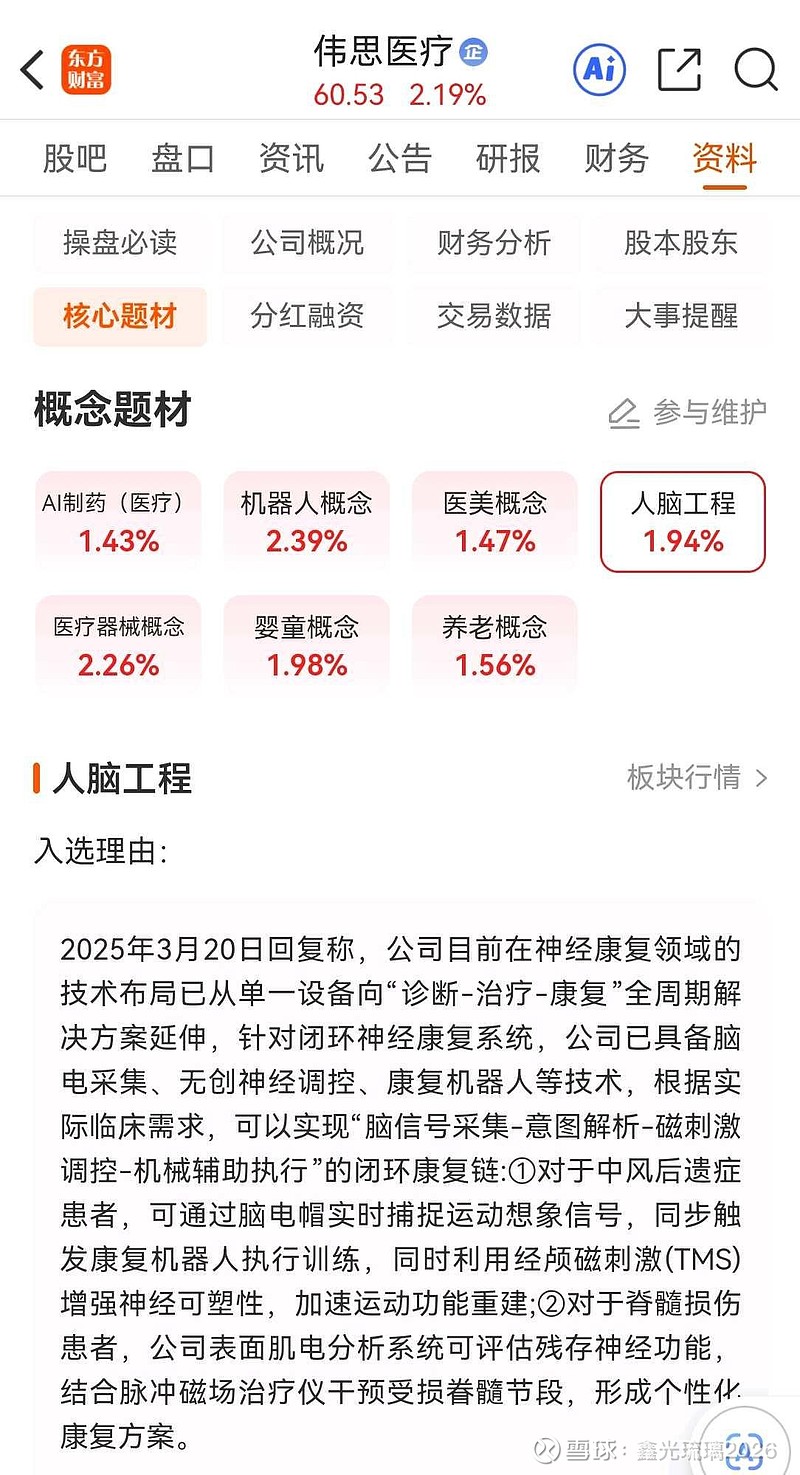
Task: View 股本股东 information
Action: 681,243
